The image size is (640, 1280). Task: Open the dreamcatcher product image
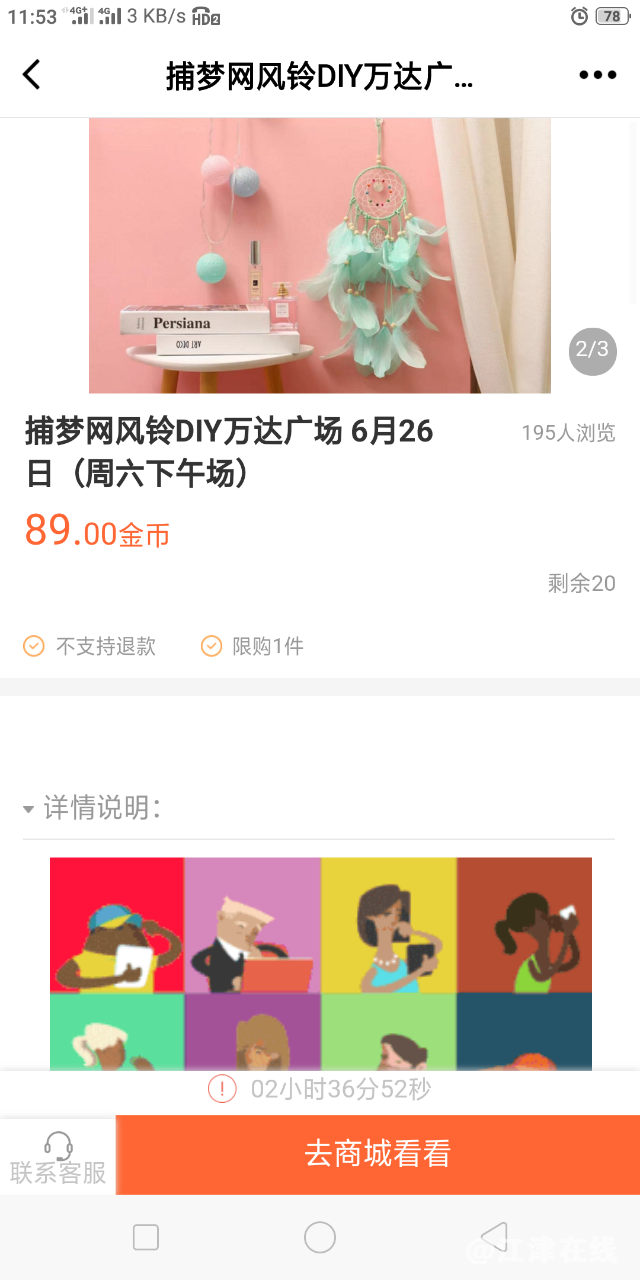tap(320, 255)
